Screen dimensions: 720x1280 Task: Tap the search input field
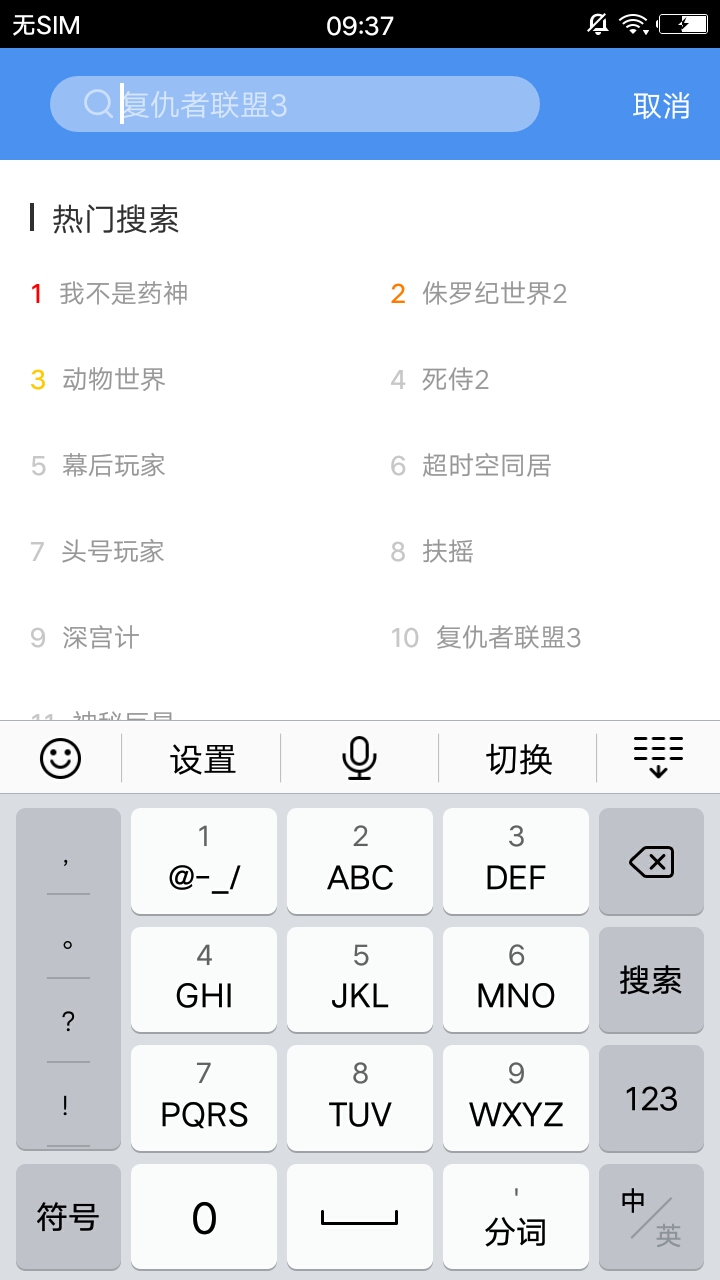[295, 104]
